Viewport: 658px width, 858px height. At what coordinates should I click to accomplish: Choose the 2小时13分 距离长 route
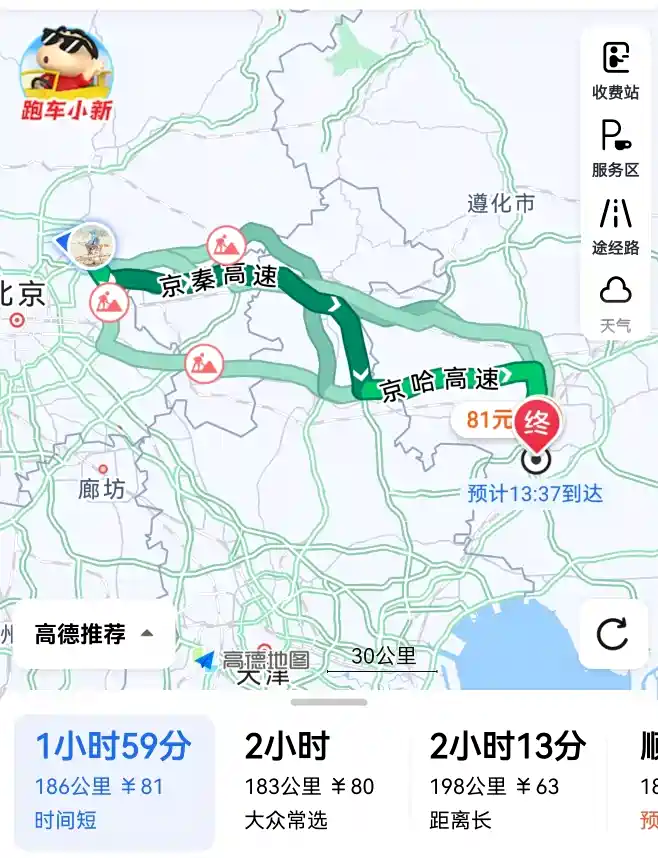(x=508, y=781)
